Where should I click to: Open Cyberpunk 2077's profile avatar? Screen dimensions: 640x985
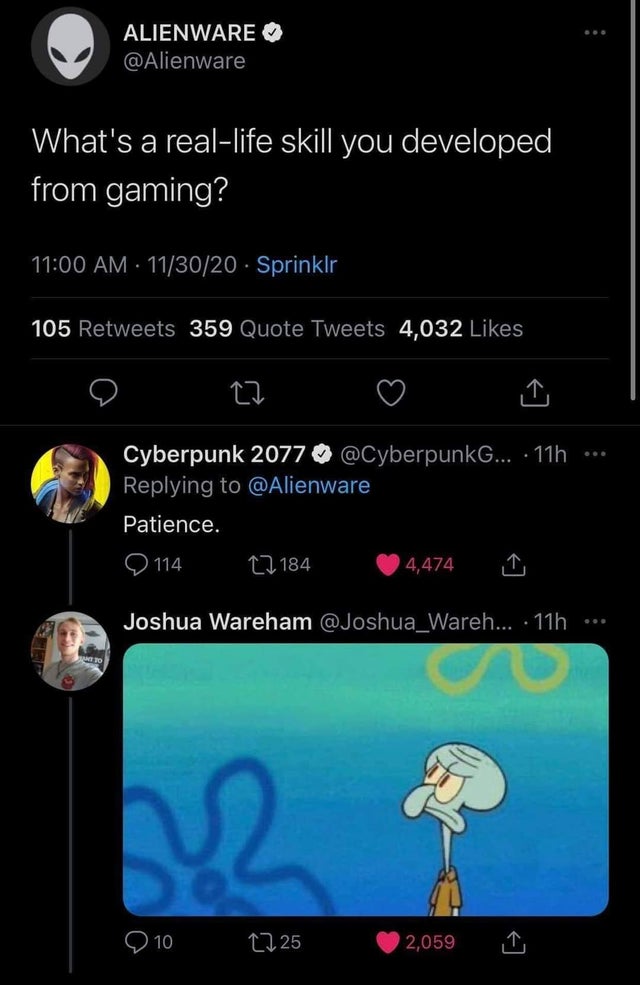click(70, 482)
